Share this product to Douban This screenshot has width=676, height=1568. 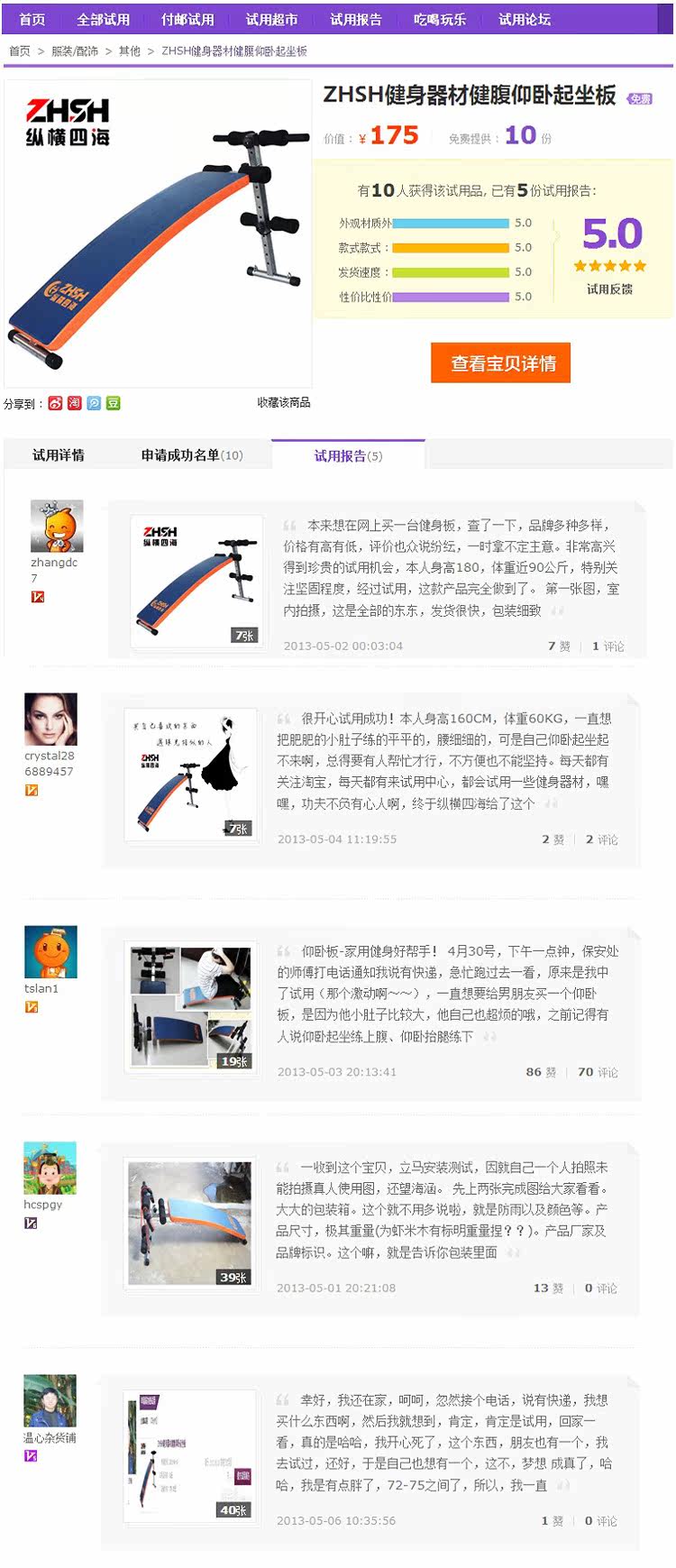113,403
